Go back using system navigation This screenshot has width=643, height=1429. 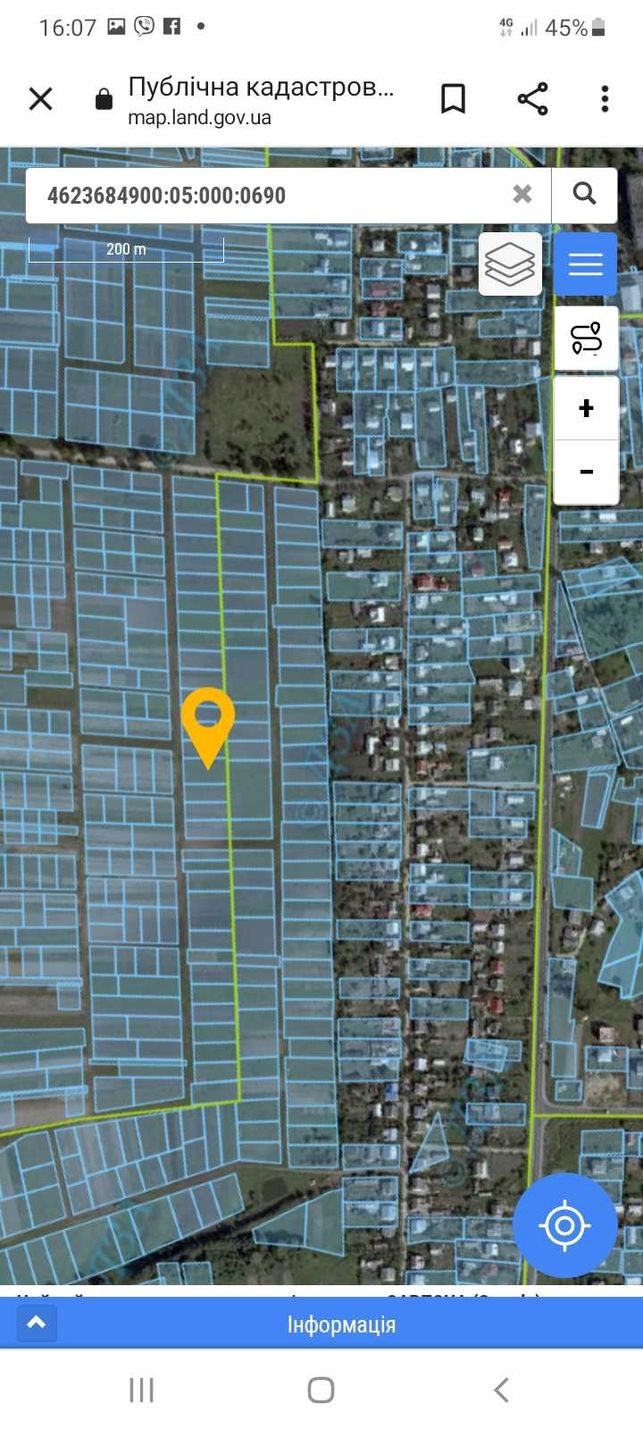point(502,1389)
